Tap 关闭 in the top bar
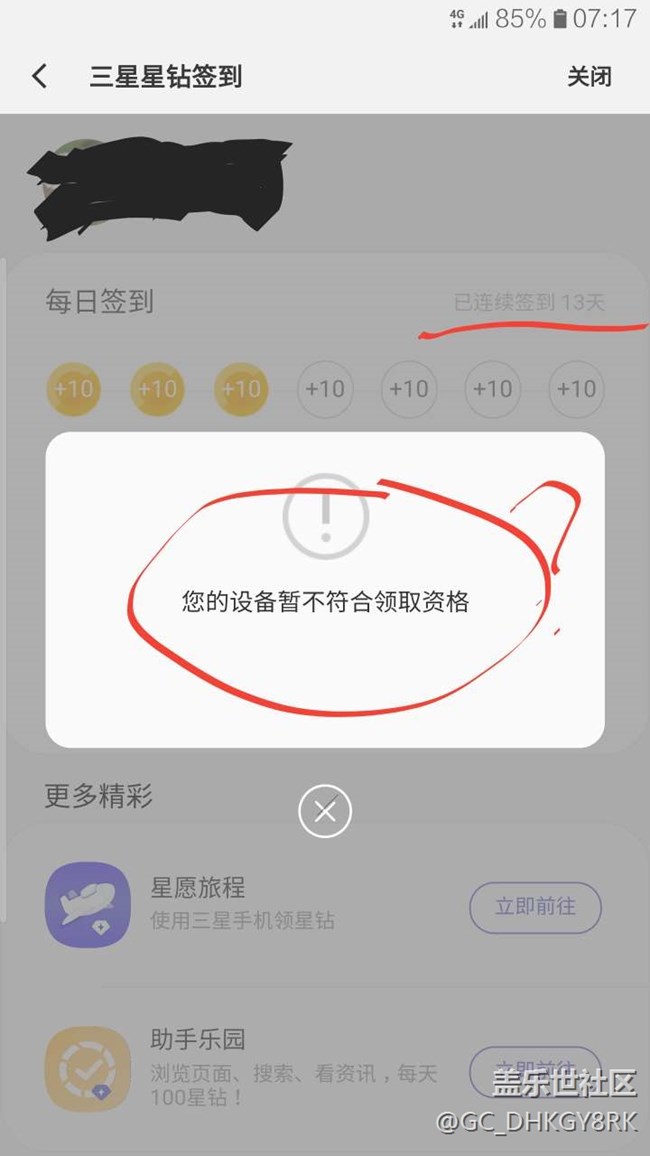 coord(589,76)
